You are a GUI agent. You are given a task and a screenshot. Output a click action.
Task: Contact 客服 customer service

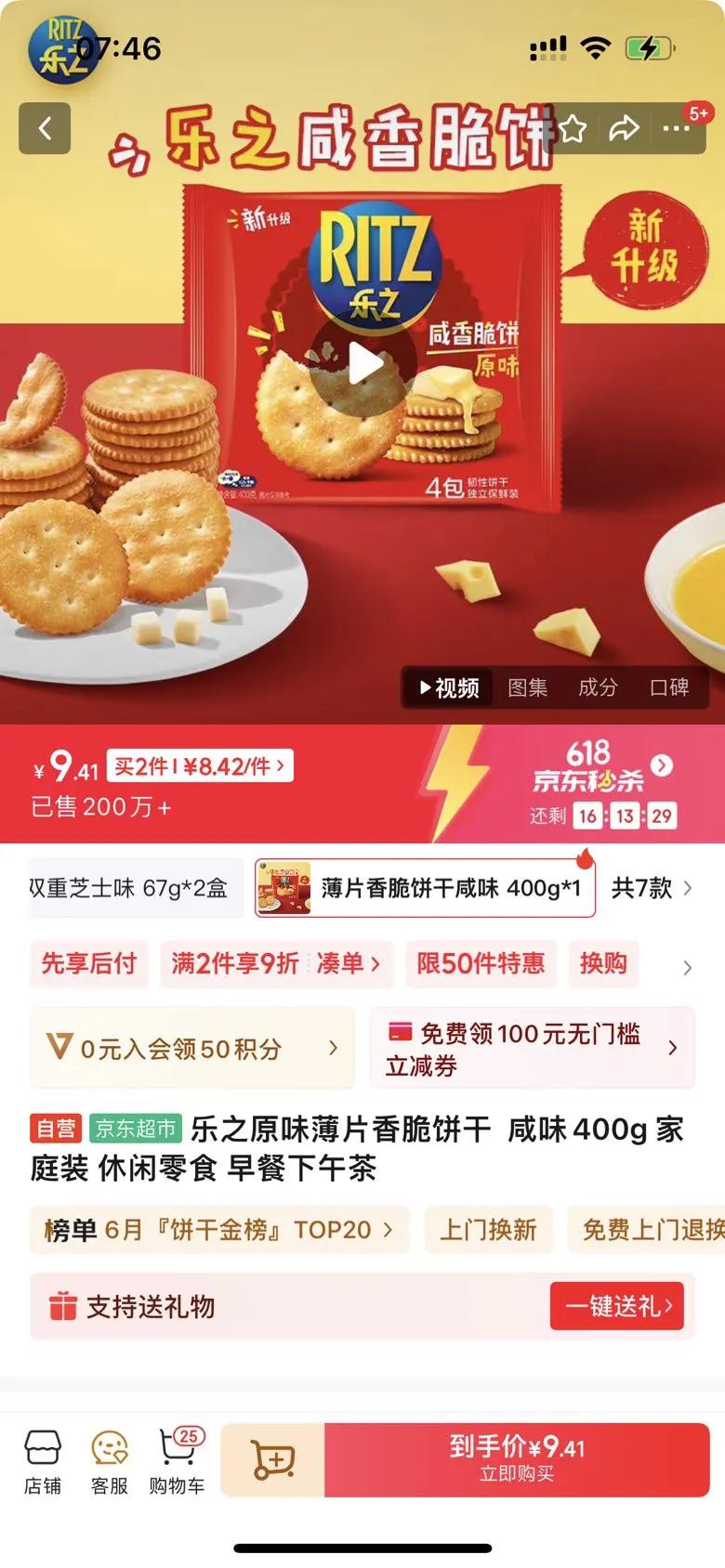click(110, 1462)
